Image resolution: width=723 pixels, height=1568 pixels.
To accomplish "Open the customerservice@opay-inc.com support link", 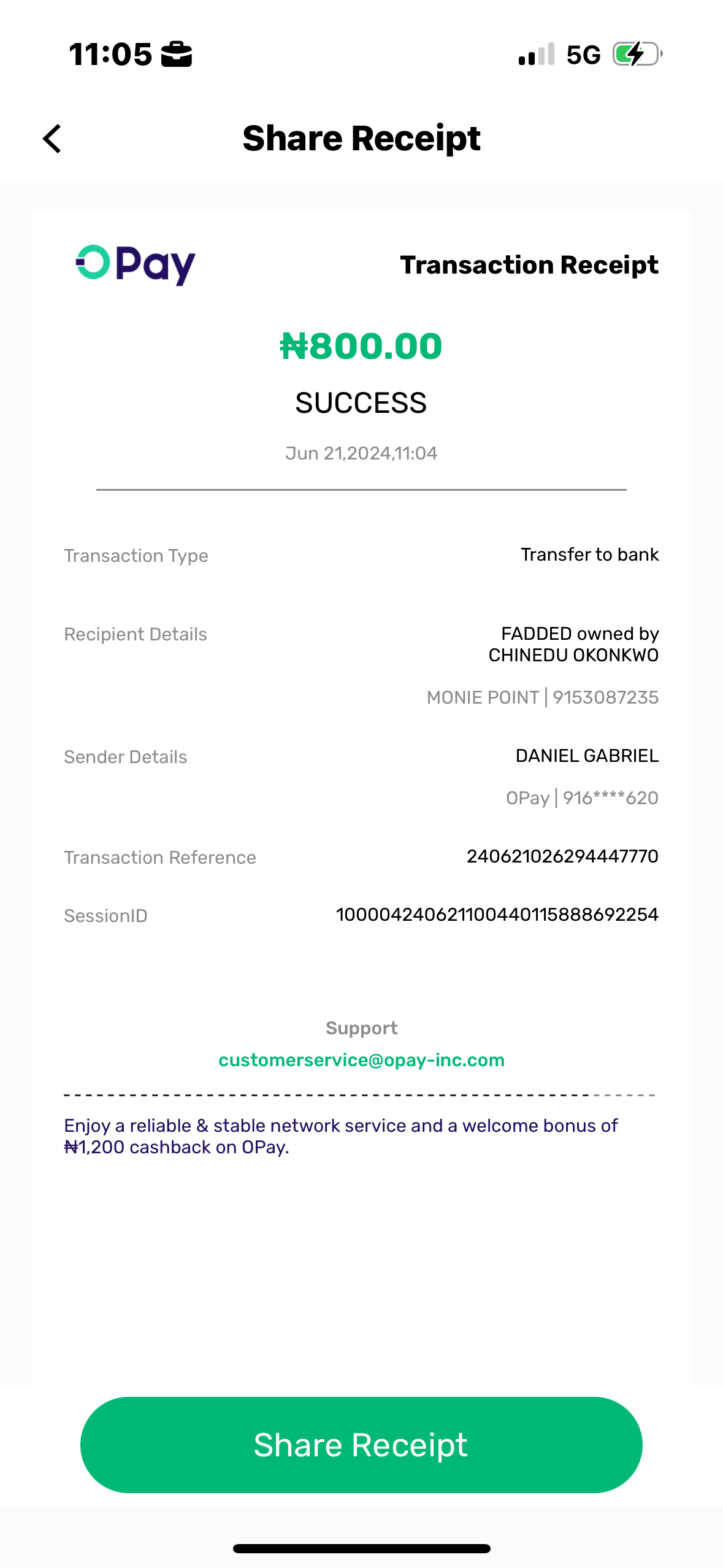I will pos(361,1060).
